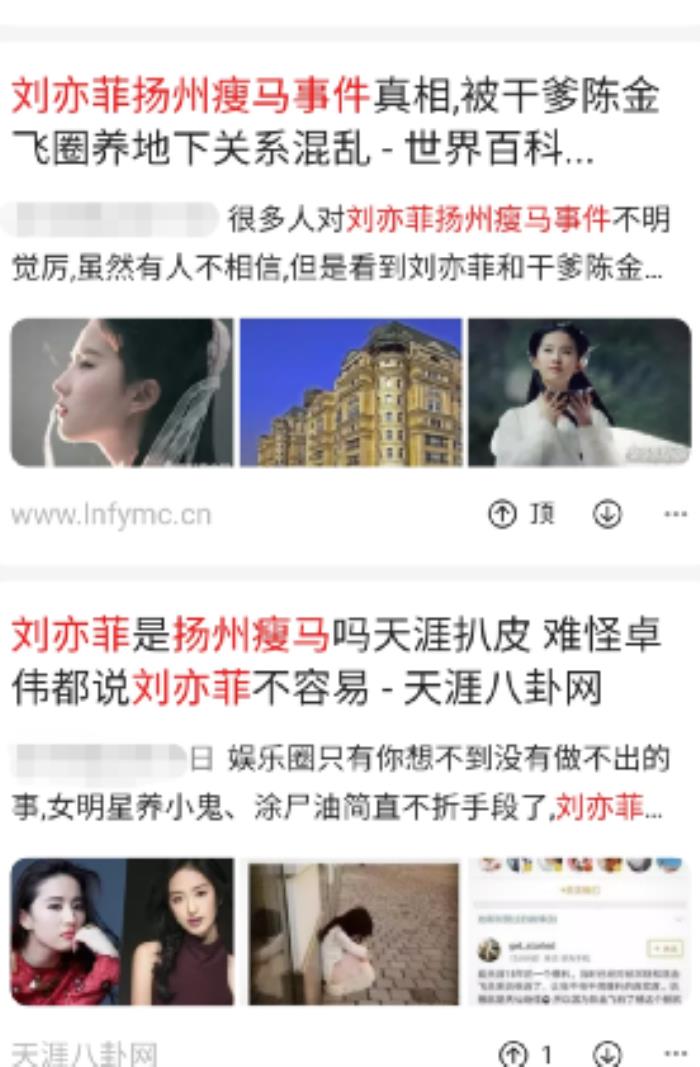Open overflow menu for www.lnfymc.cn result

[x=676, y=514]
